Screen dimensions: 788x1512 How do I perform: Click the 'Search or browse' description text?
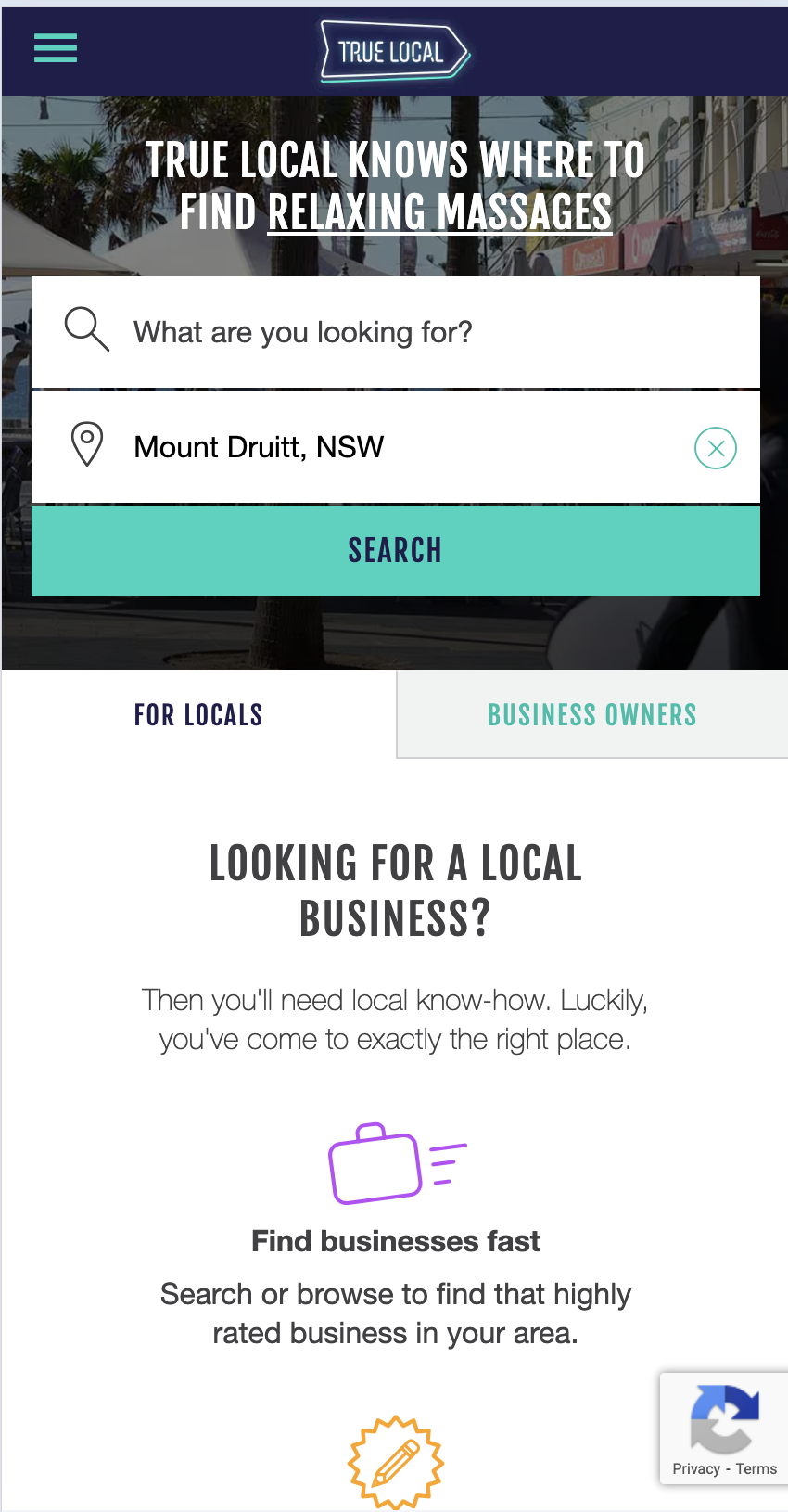click(x=396, y=1313)
